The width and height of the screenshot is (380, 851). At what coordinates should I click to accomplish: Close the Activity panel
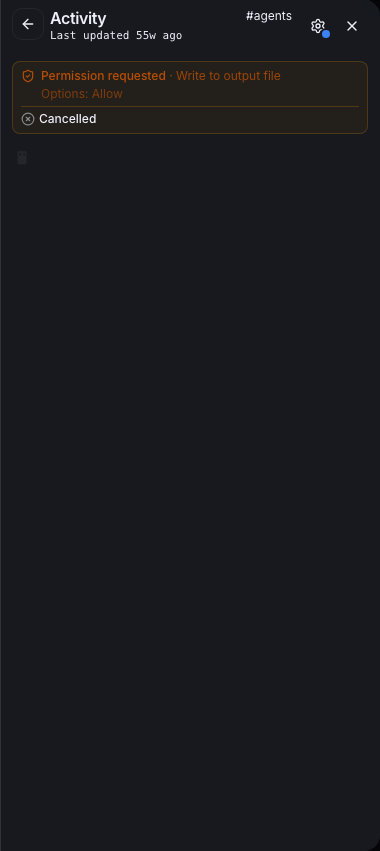[x=352, y=26]
